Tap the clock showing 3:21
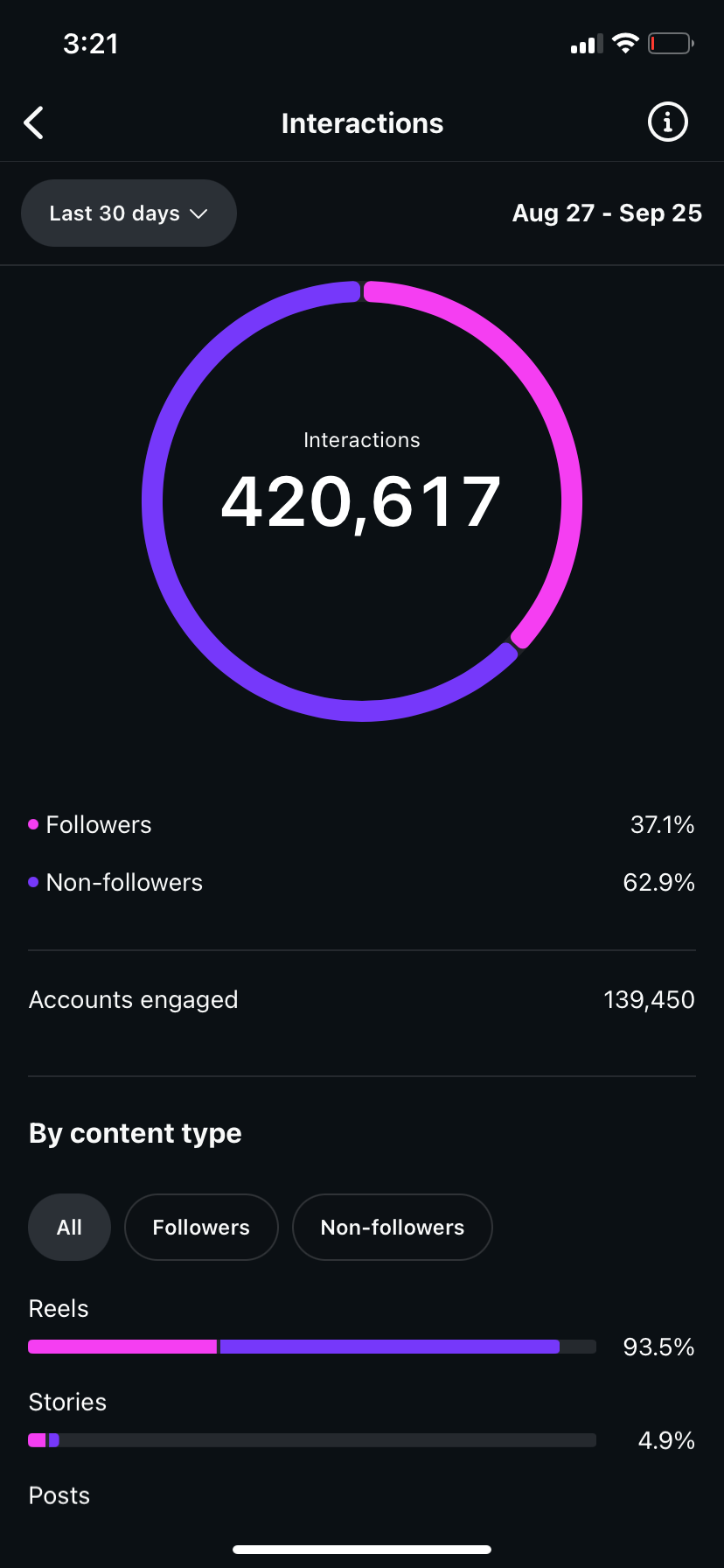 tap(91, 43)
